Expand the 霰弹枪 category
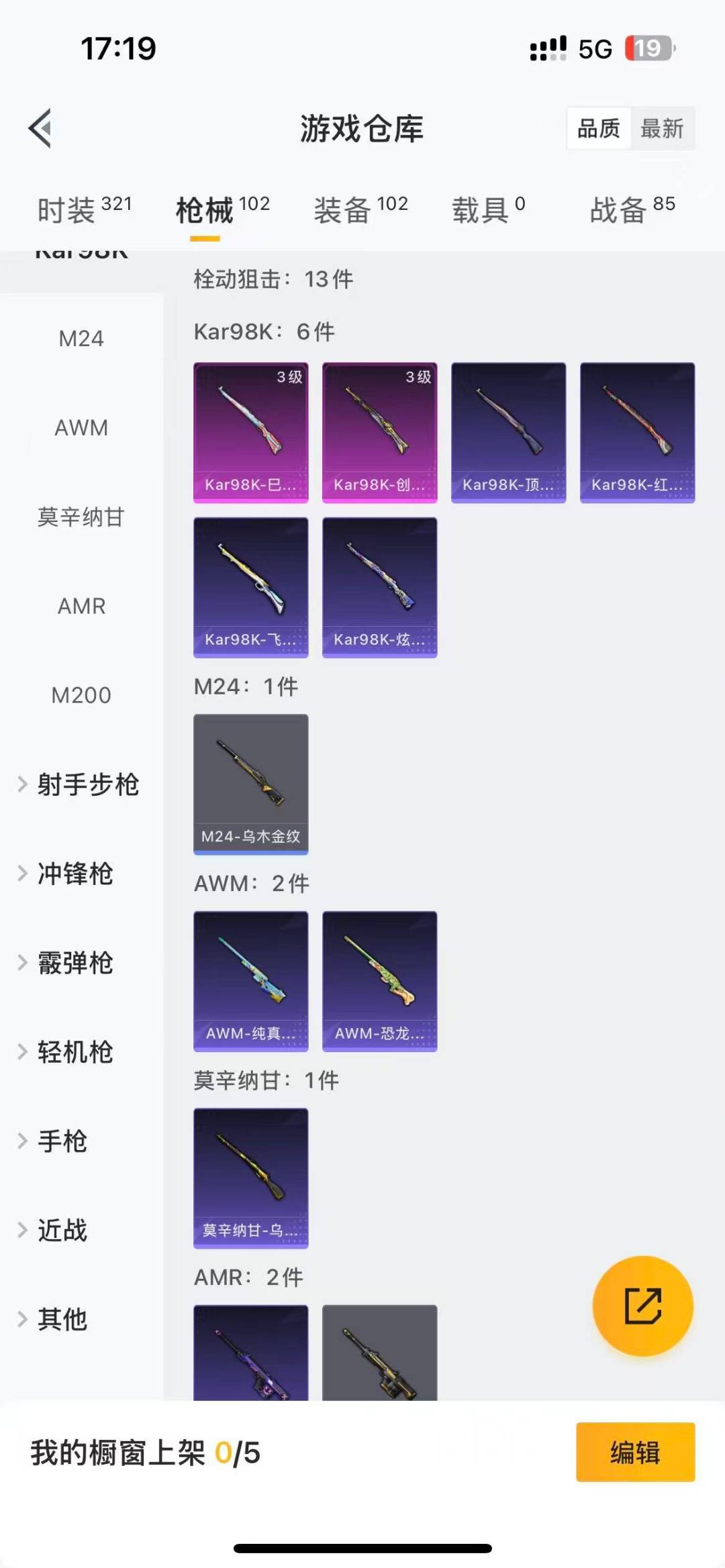The image size is (725, 1568). click(74, 963)
